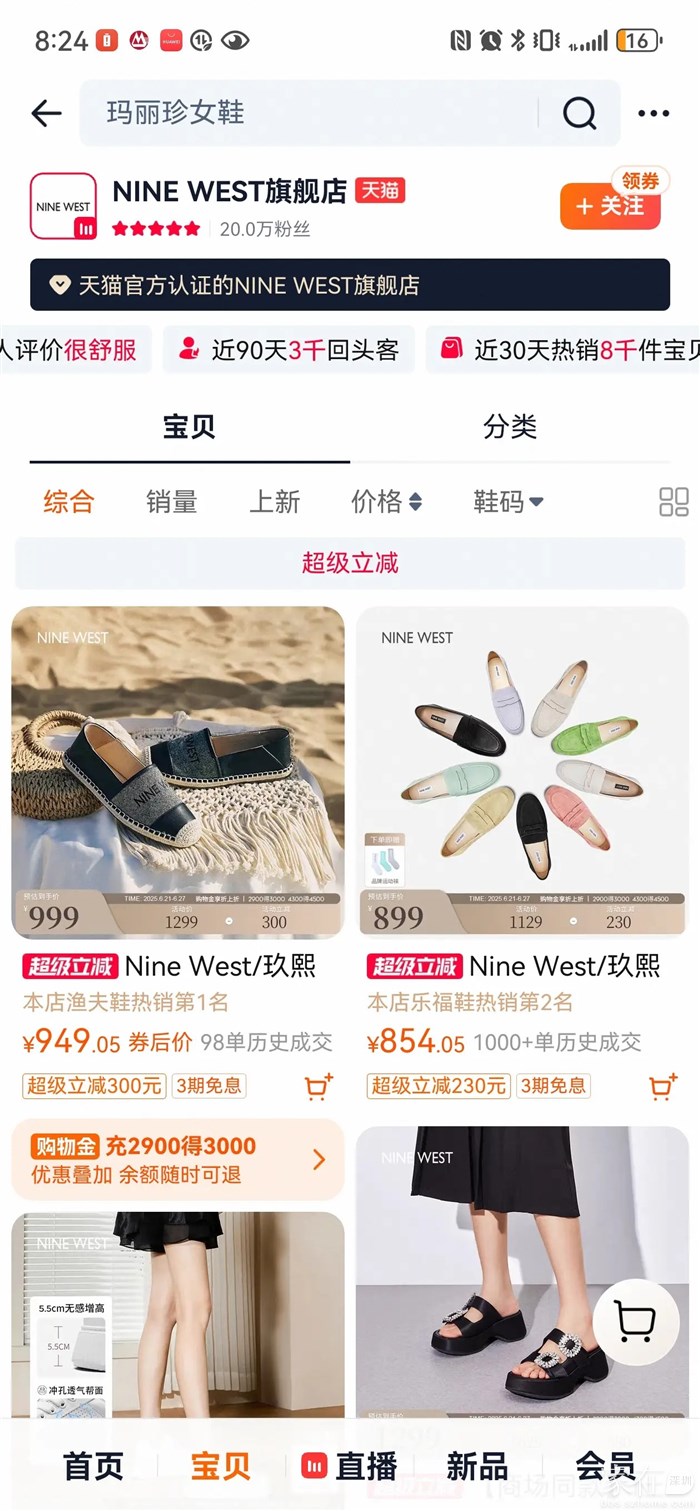
Task: Sort products by 上新
Action: (x=274, y=501)
